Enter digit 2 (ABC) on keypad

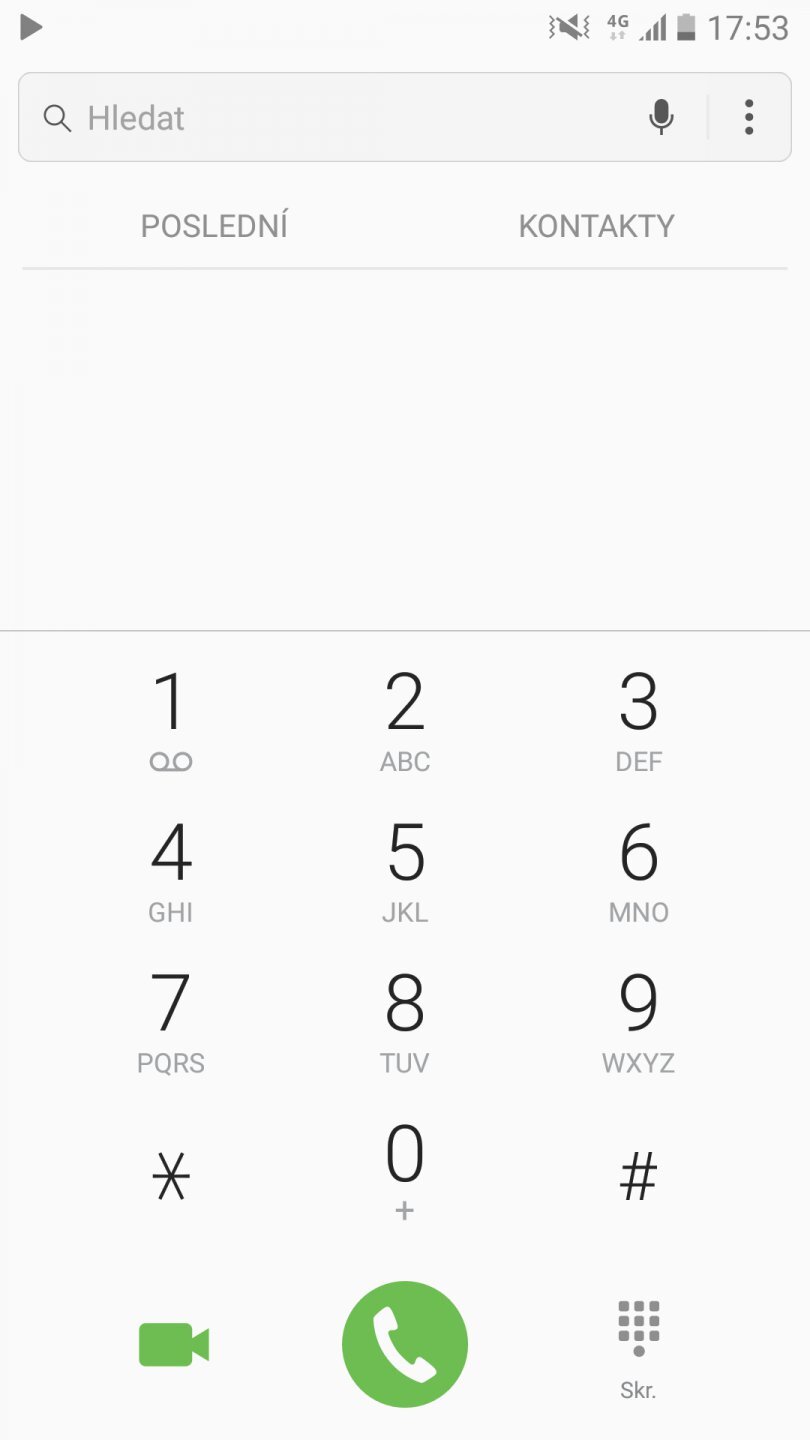(x=405, y=718)
